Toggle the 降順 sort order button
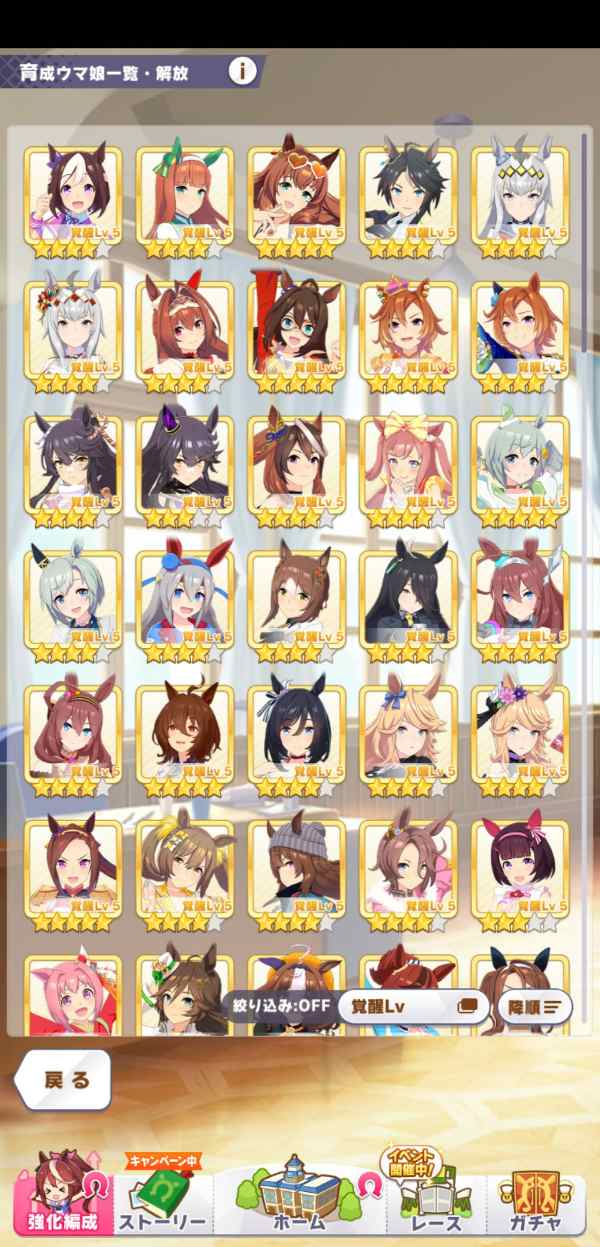Screen dimensions: 600x1247 [534, 1006]
